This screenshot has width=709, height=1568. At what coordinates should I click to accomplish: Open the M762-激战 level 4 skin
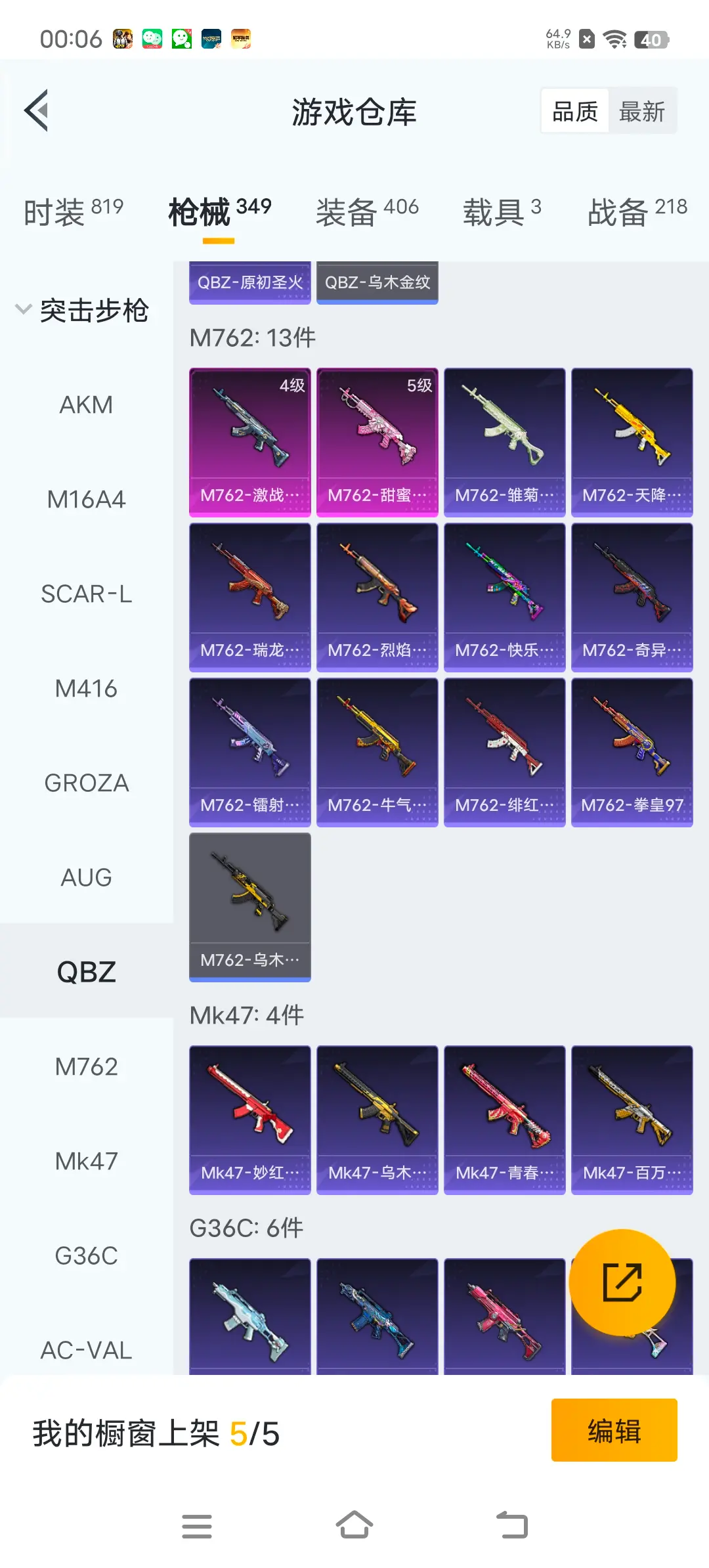pyautogui.click(x=249, y=442)
